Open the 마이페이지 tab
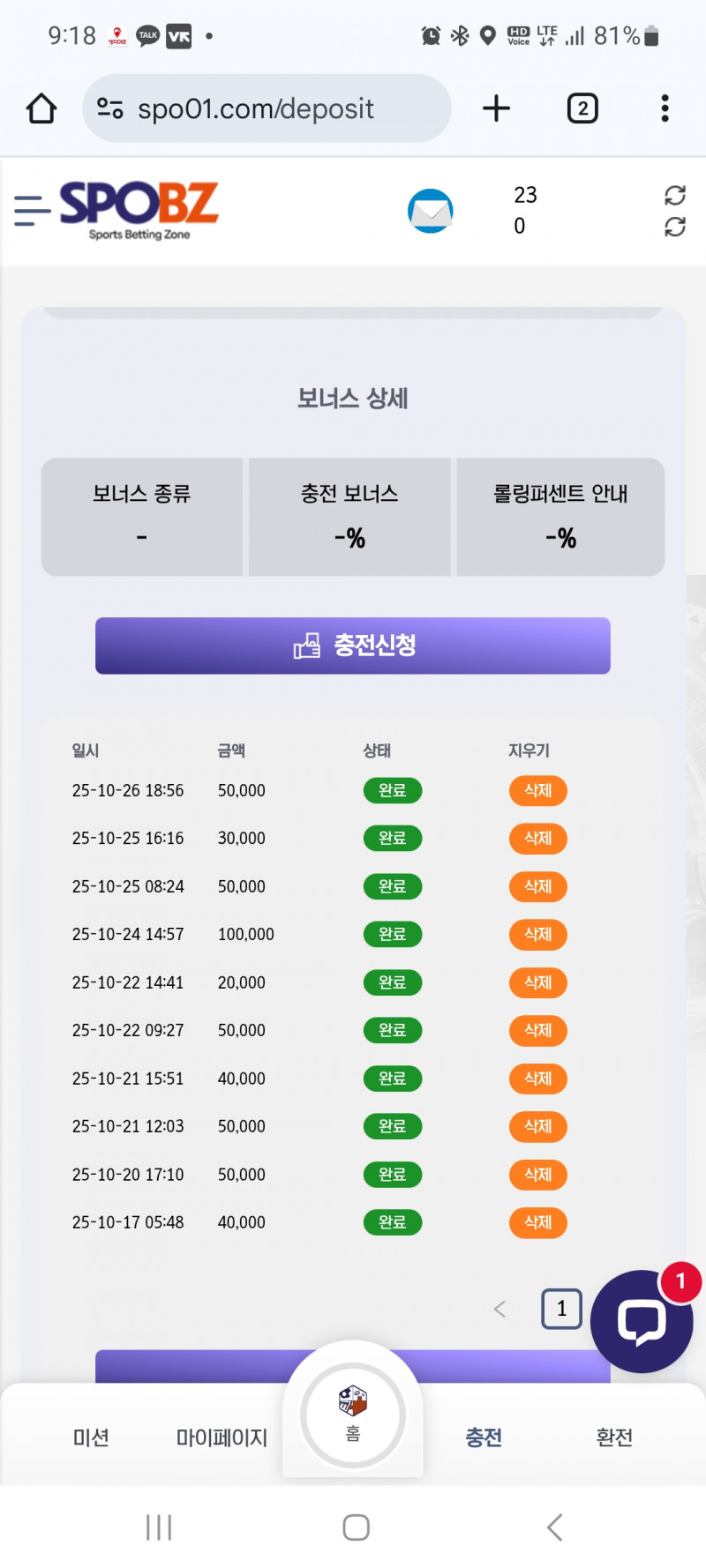The image size is (706, 1568). pos(222,1437)
